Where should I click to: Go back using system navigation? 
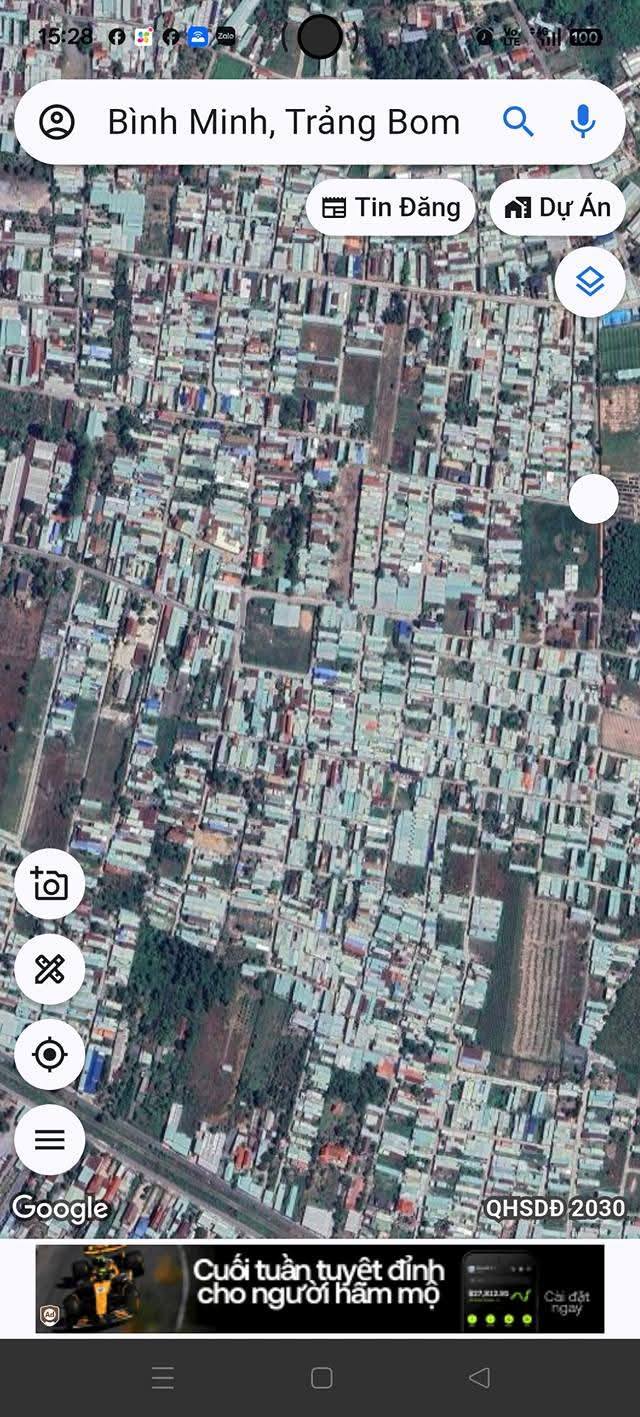pos(479,1378)
